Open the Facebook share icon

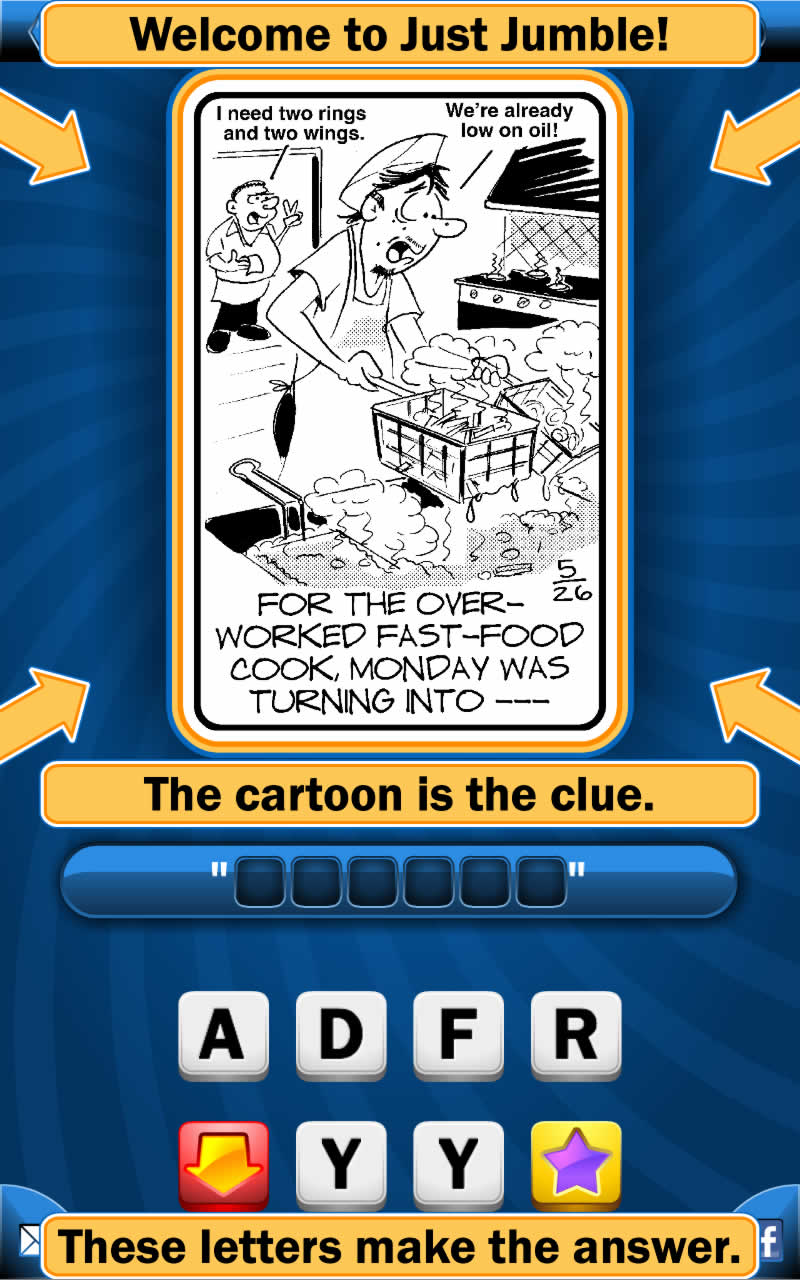click(x=771, y=1242)
